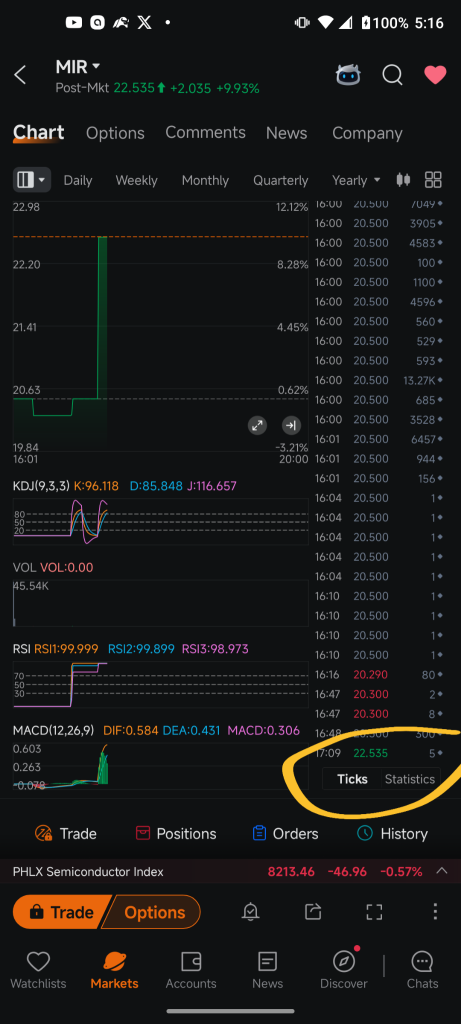Viewport: 461px width, 1024px height.
Task: Go to the Watchlists bottom tab
Action: (x=38, y=970)
